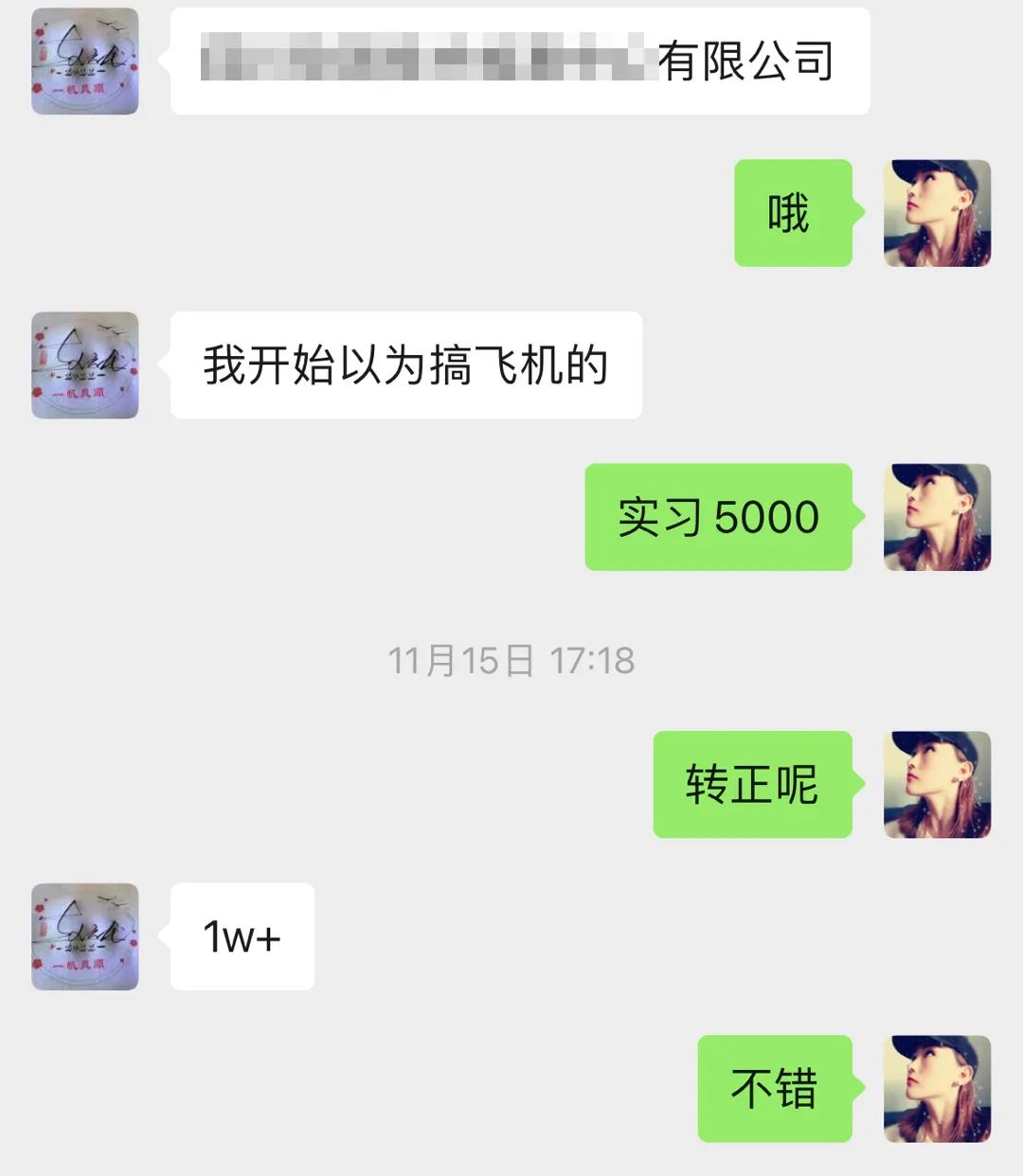The image size is (1023, 1176).
Task: Tap the avatar next to 不错
Action: pos(937,1088)
